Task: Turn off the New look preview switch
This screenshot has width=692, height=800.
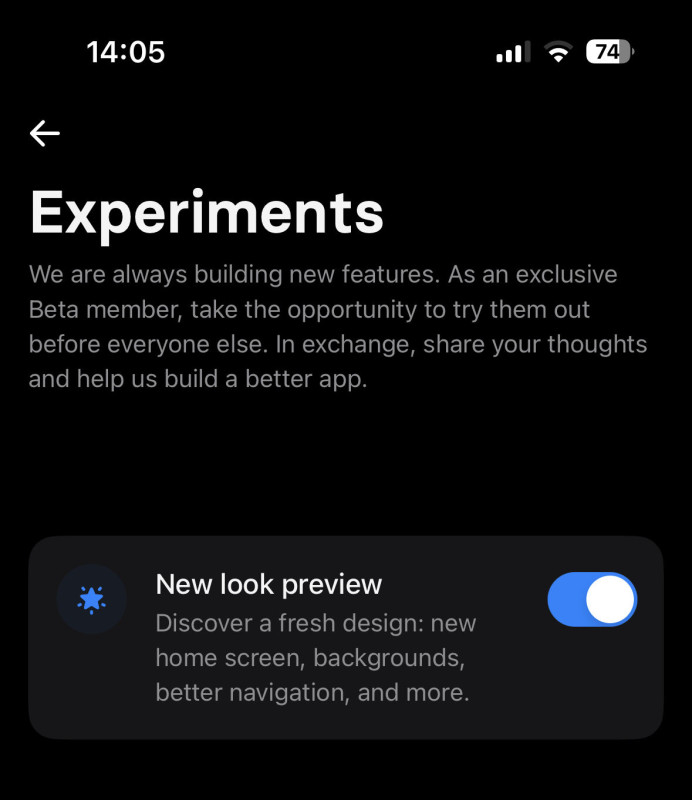Action: (x=592, y=600)
